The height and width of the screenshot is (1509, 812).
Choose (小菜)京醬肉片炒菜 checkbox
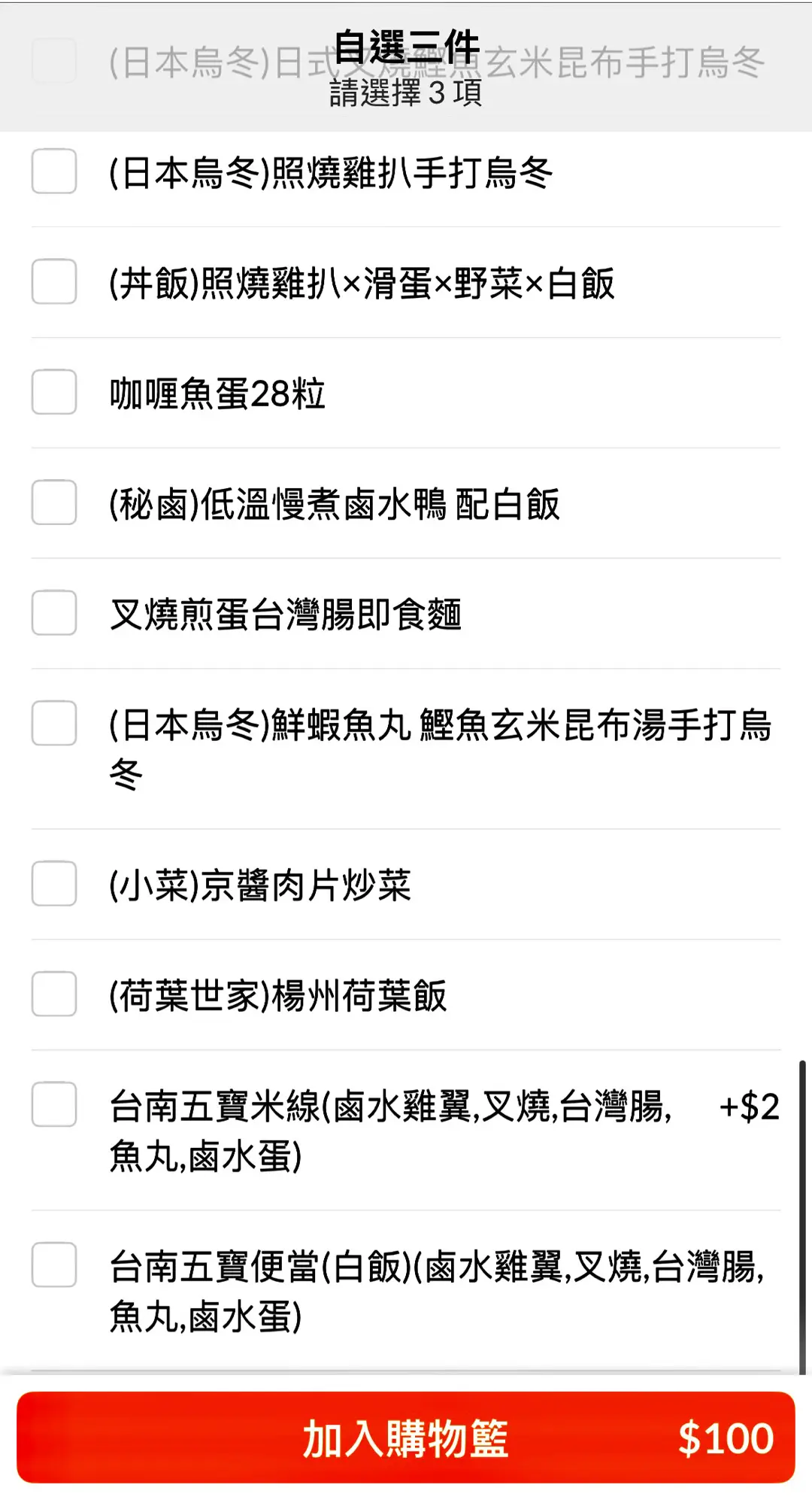click(x=54, y=884)
